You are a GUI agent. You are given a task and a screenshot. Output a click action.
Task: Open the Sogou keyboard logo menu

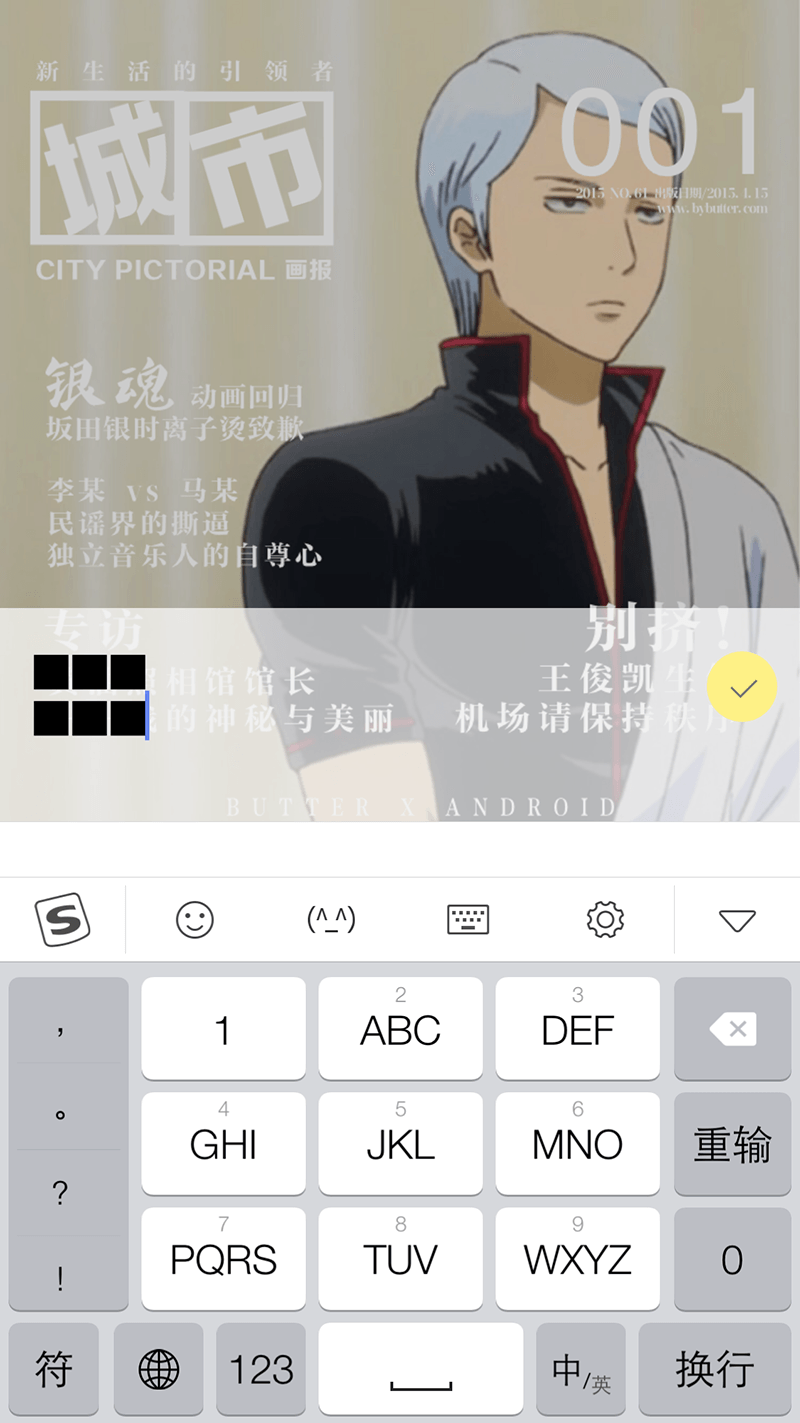63,919
